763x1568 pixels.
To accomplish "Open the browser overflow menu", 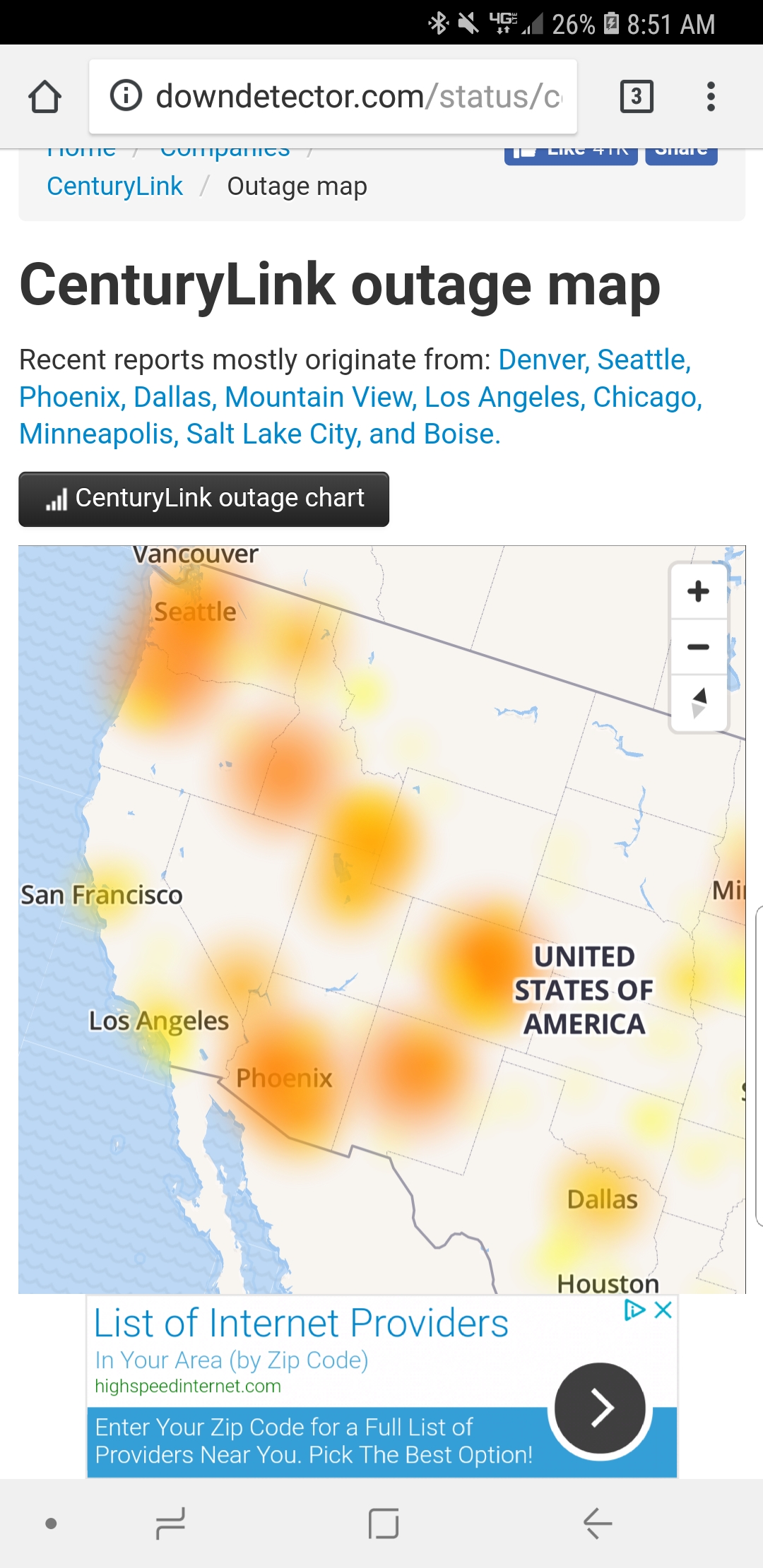I will coord(711,96).
